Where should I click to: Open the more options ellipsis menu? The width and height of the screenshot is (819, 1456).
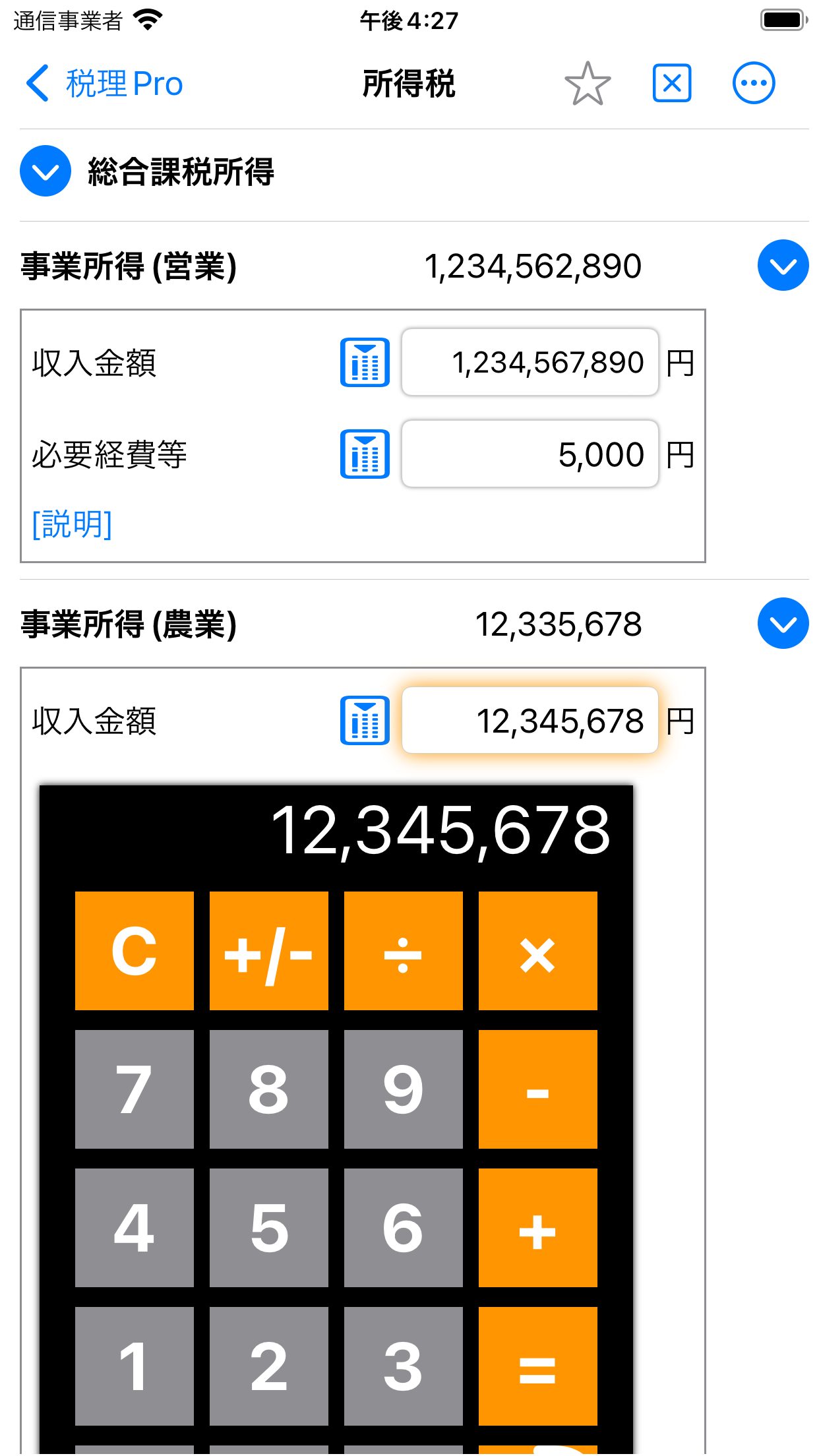pos(754,83)
